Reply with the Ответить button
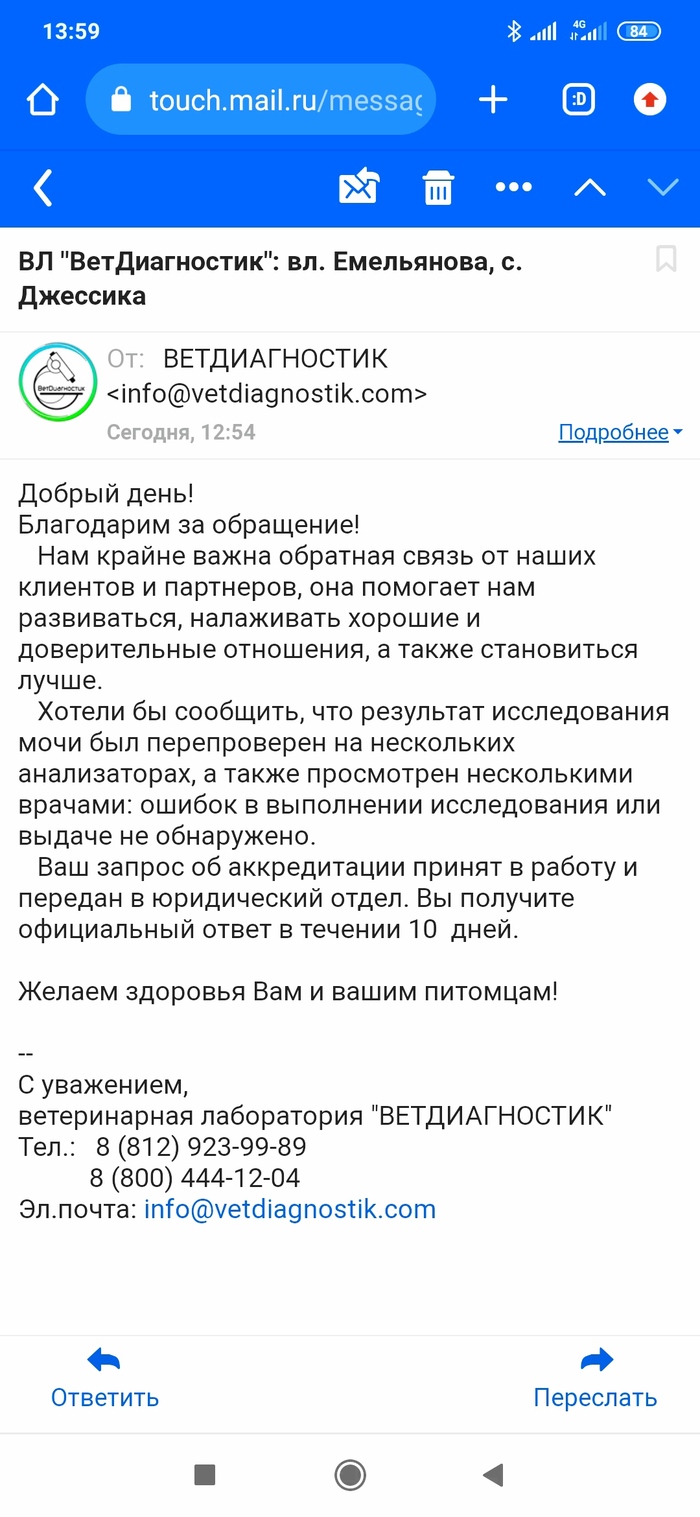 coord(105,1378)
